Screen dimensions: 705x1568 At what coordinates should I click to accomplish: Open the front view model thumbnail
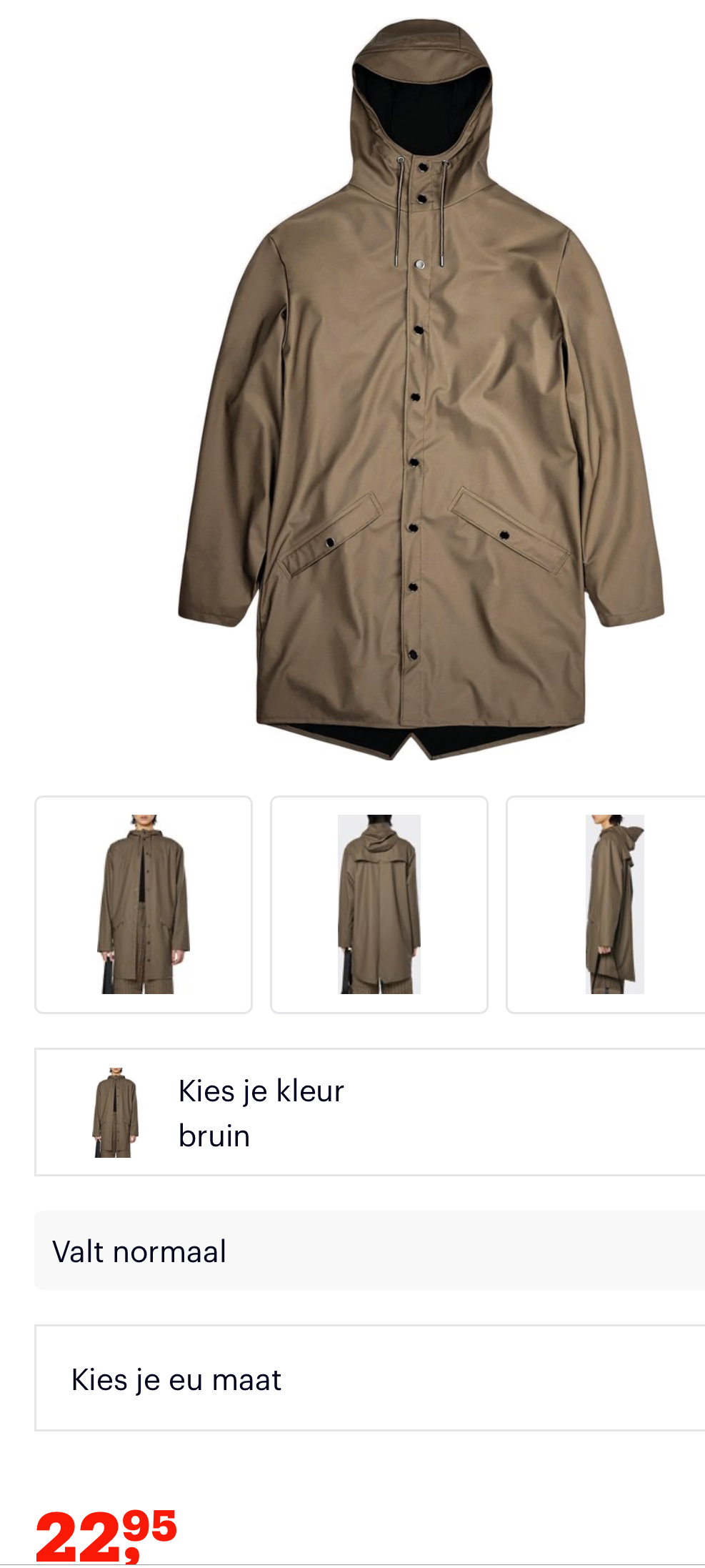click(144, 904)
